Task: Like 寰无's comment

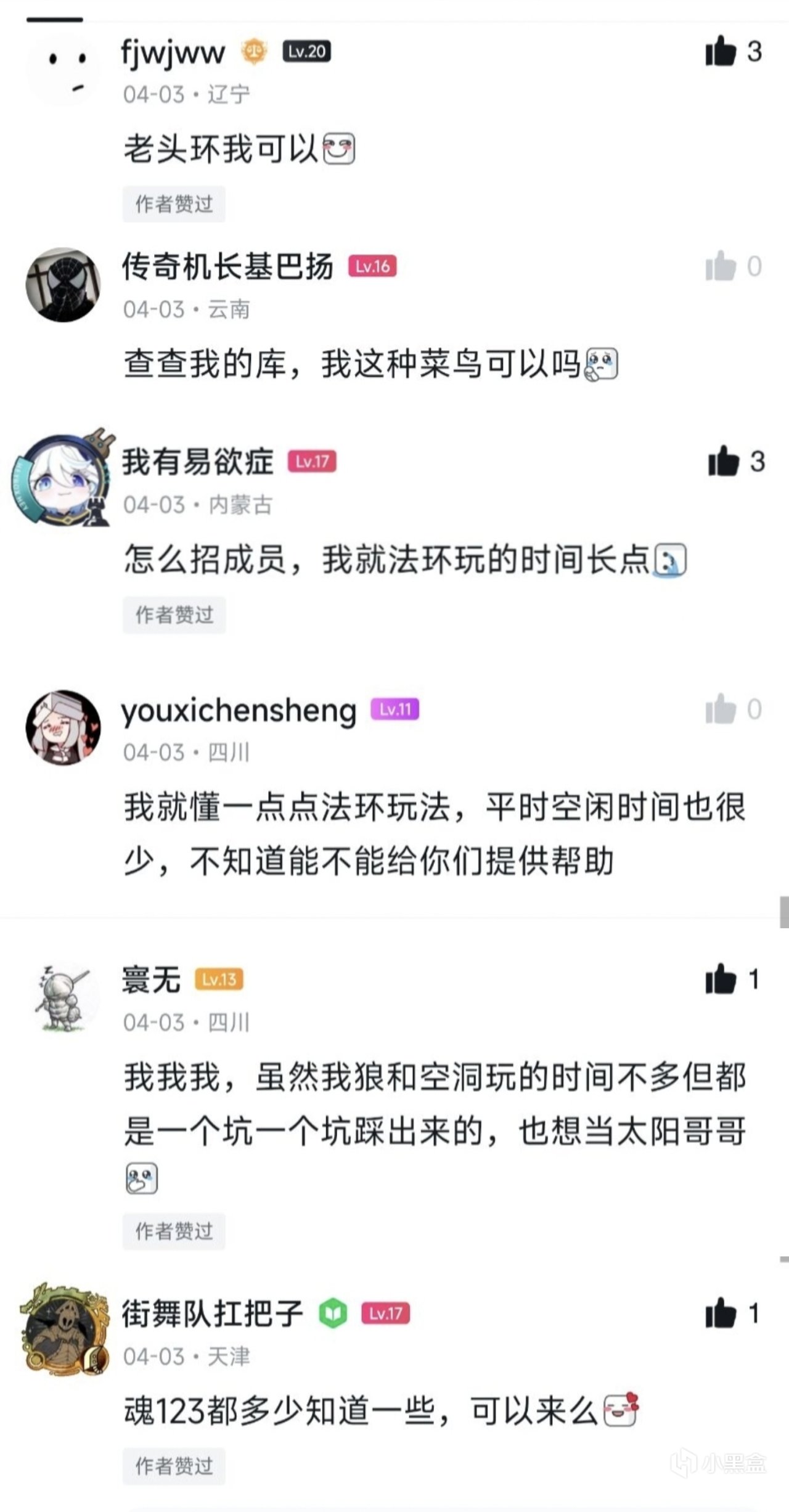Action: (721, 979)
